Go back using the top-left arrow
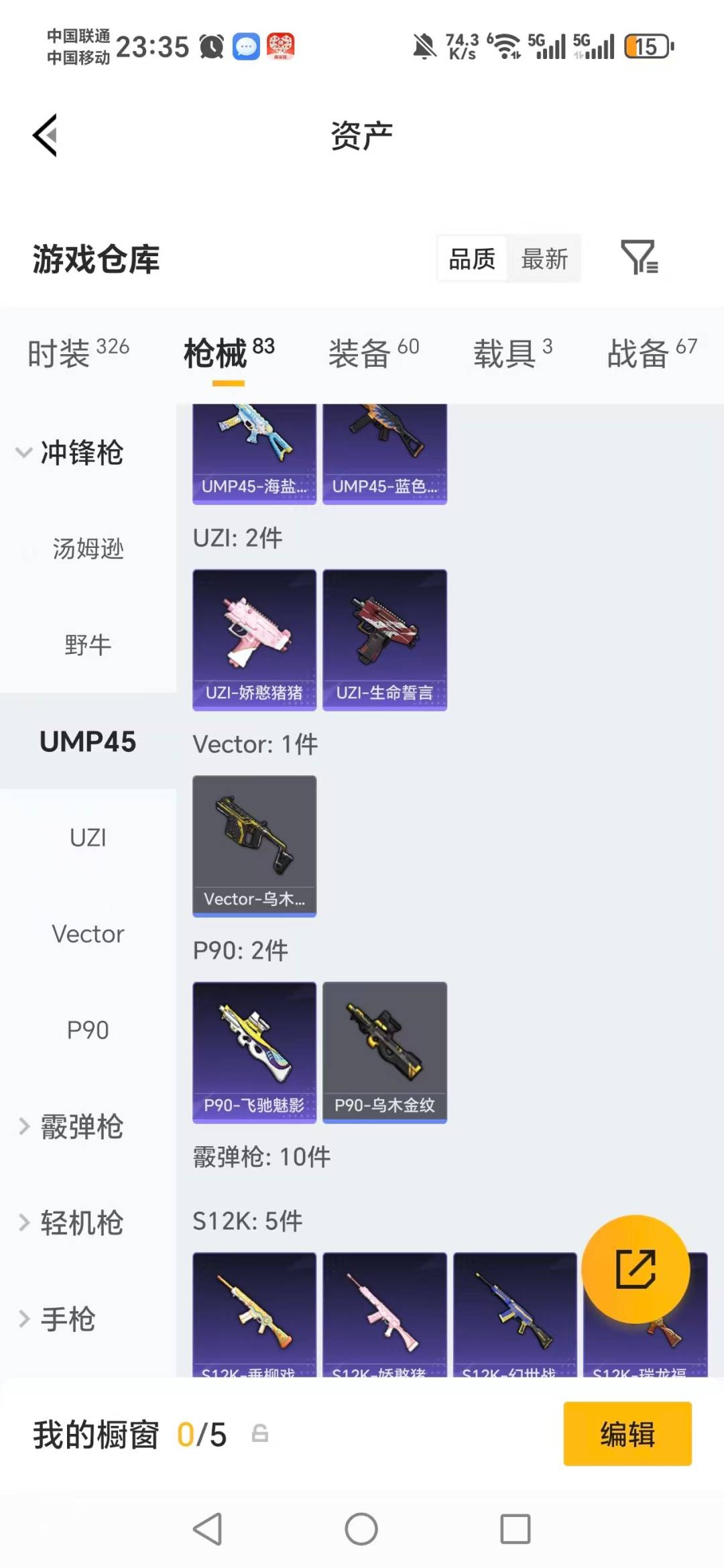 click(45, 134)
